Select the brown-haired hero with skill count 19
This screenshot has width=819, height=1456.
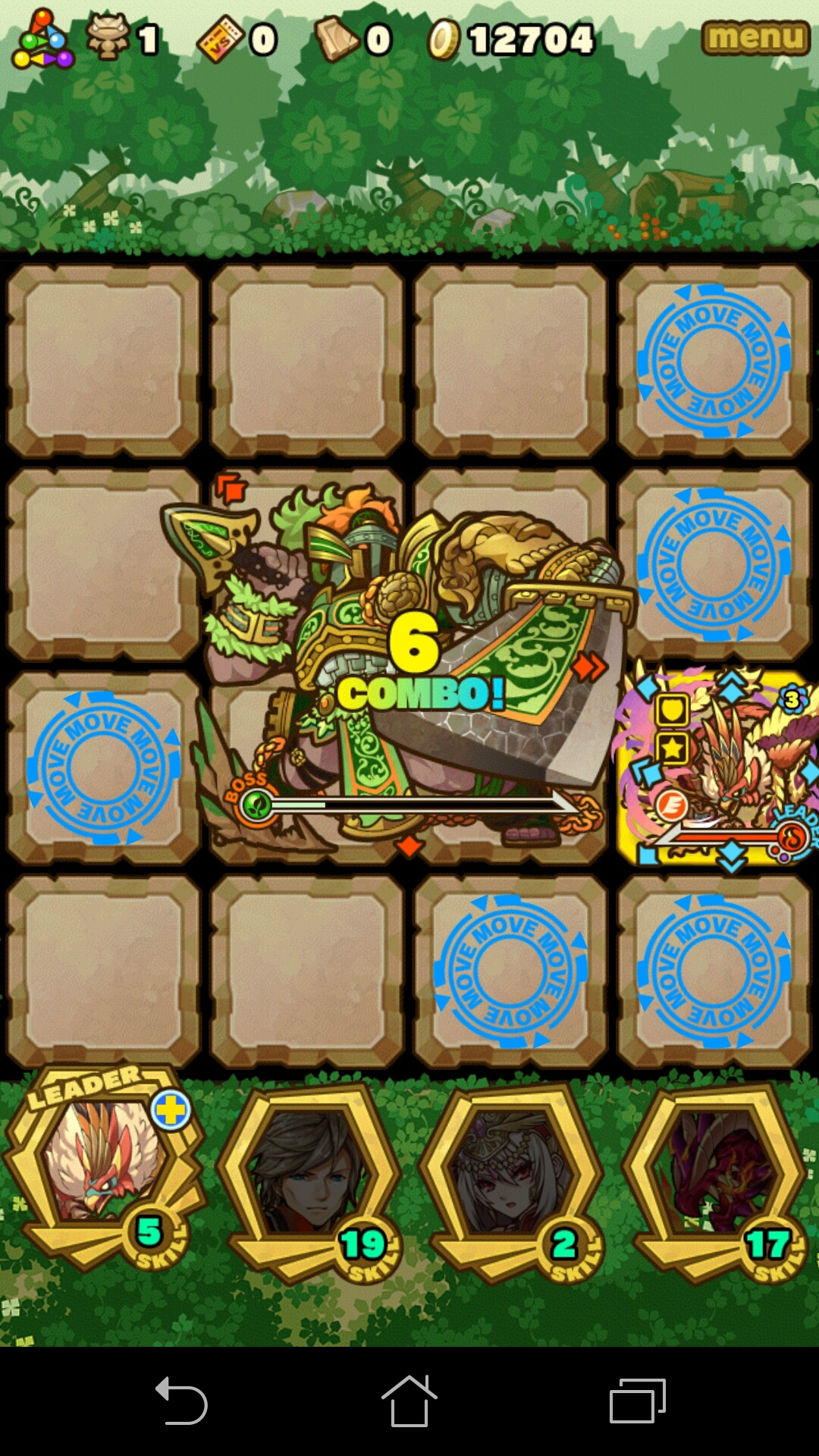309,1181
